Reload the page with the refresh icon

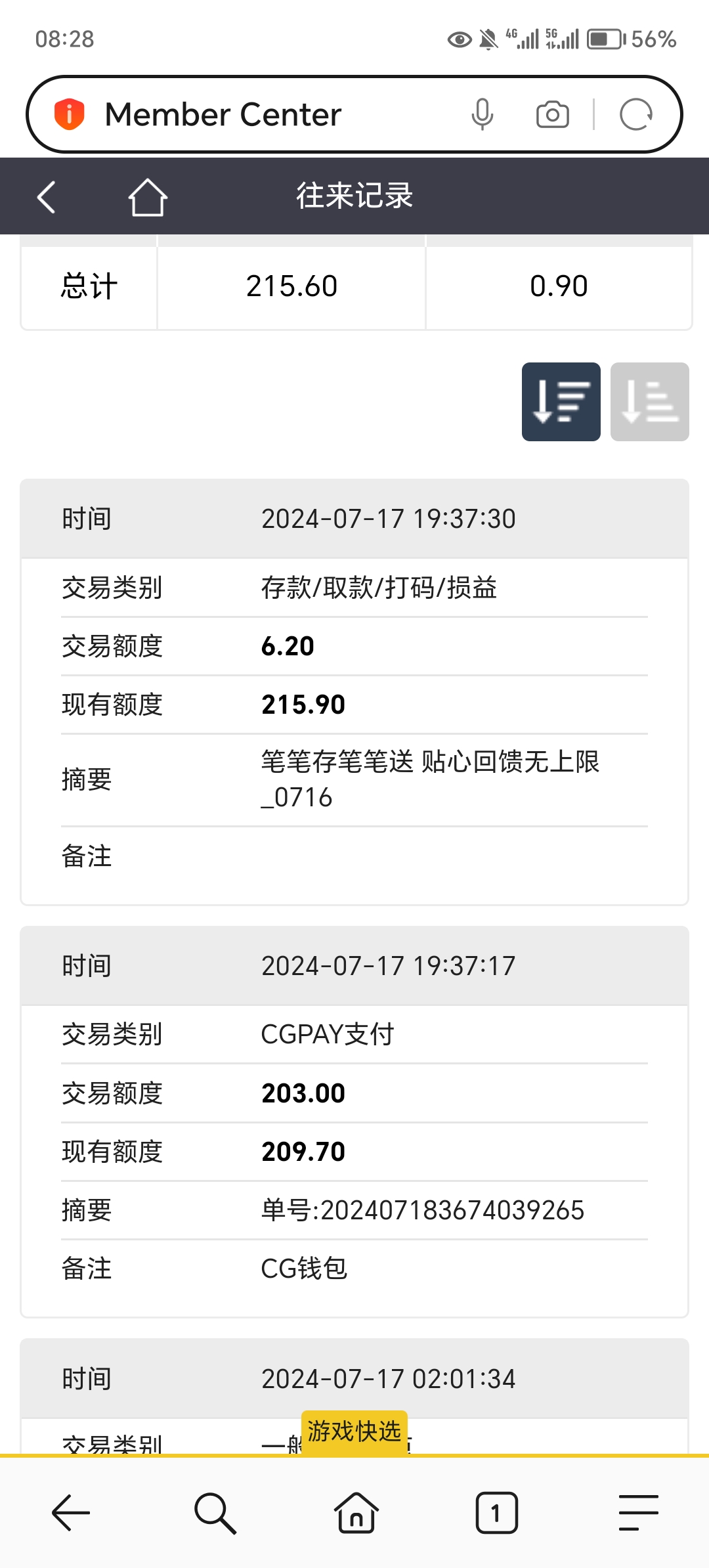[635, 115]
